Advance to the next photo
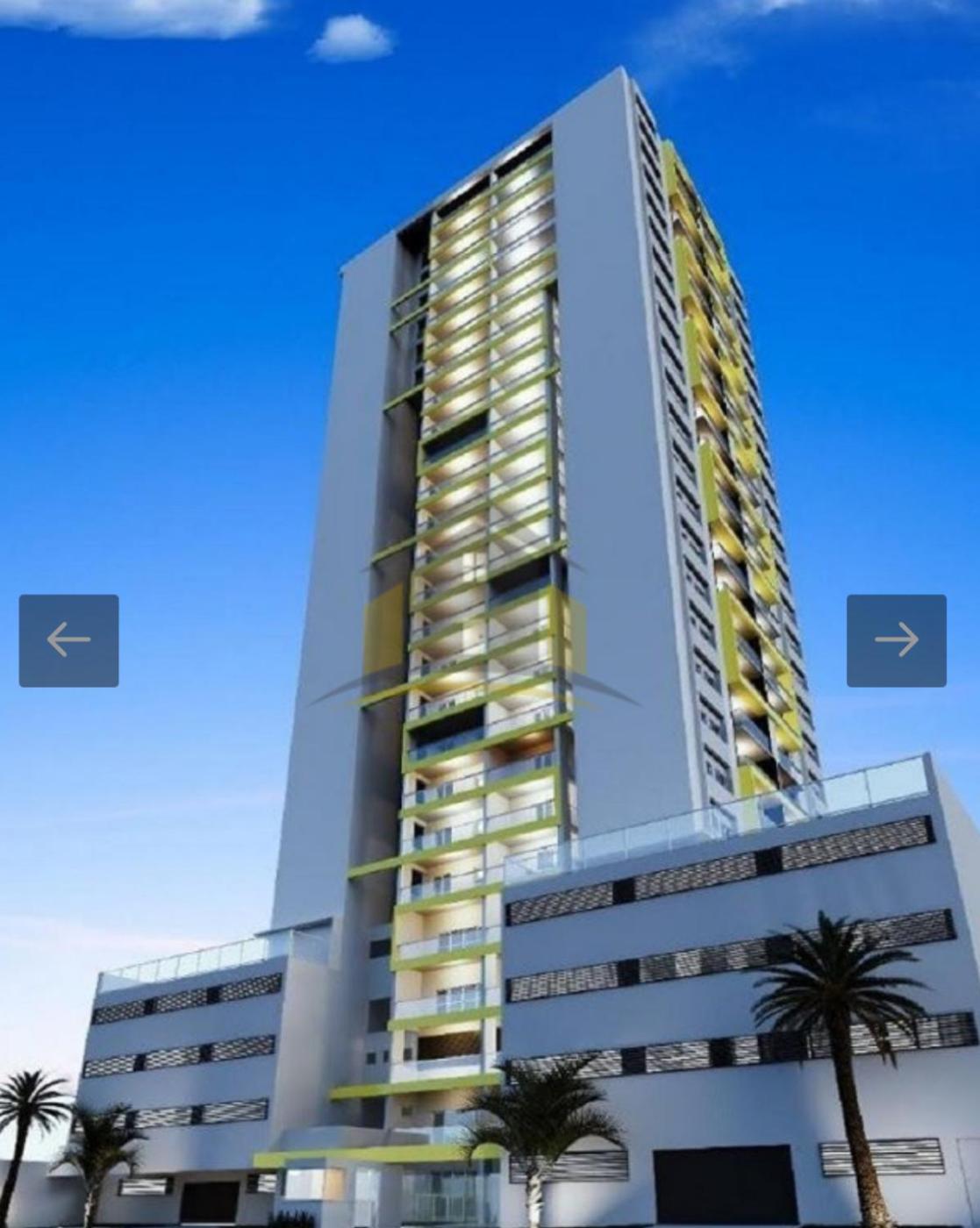This screenshot has height=1228, width=980. tap(896, 640)
